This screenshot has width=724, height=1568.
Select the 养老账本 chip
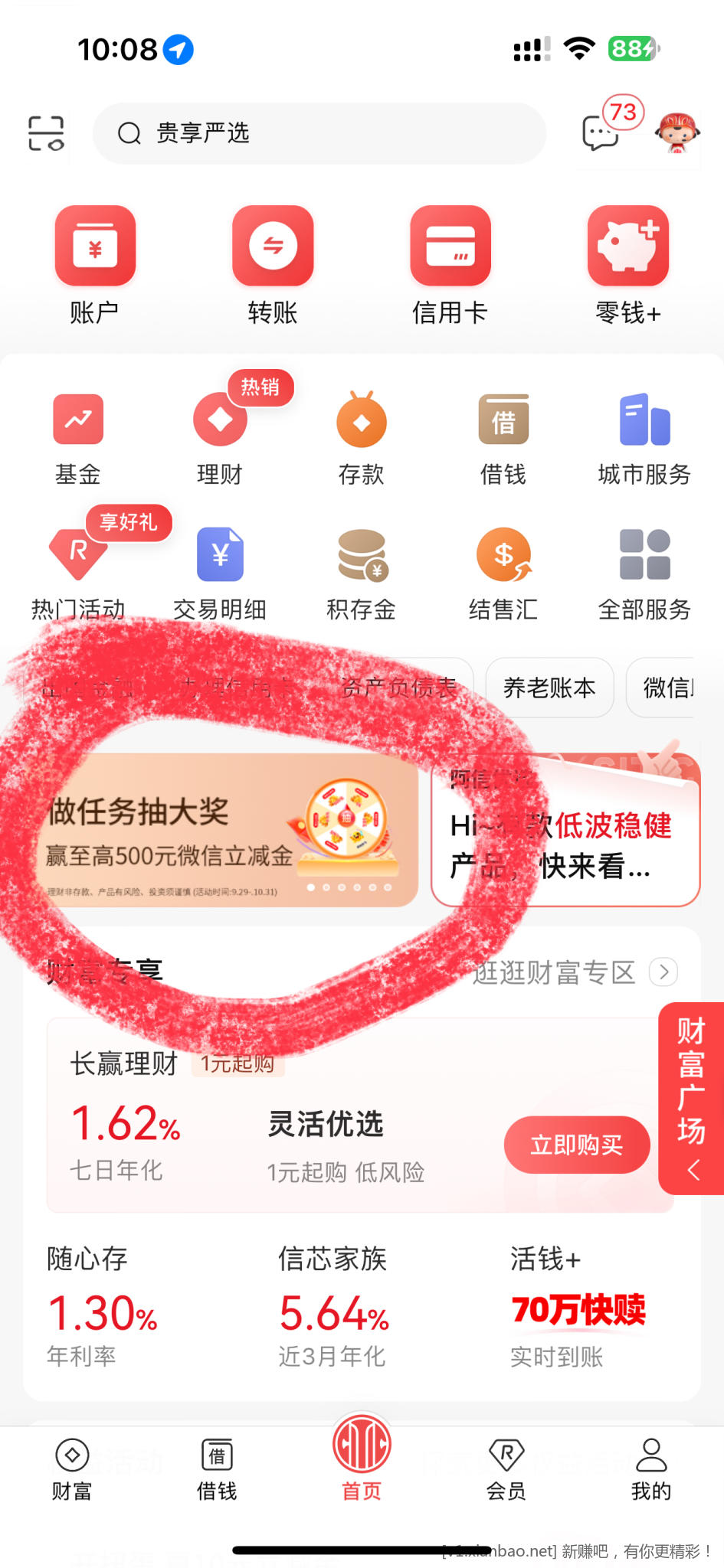coord(549,688)
